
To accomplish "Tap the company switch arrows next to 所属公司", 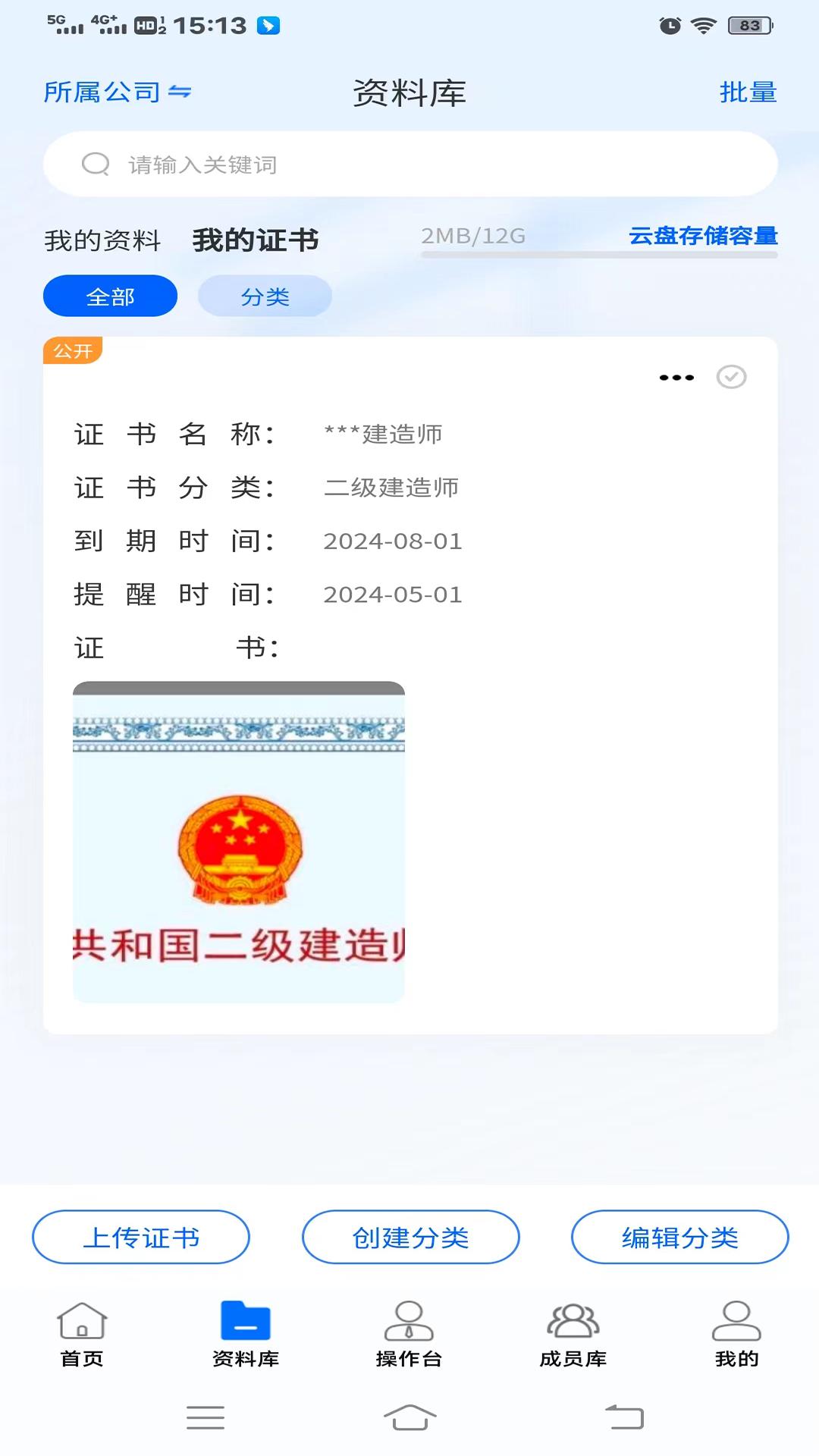I will click(180, 92).
